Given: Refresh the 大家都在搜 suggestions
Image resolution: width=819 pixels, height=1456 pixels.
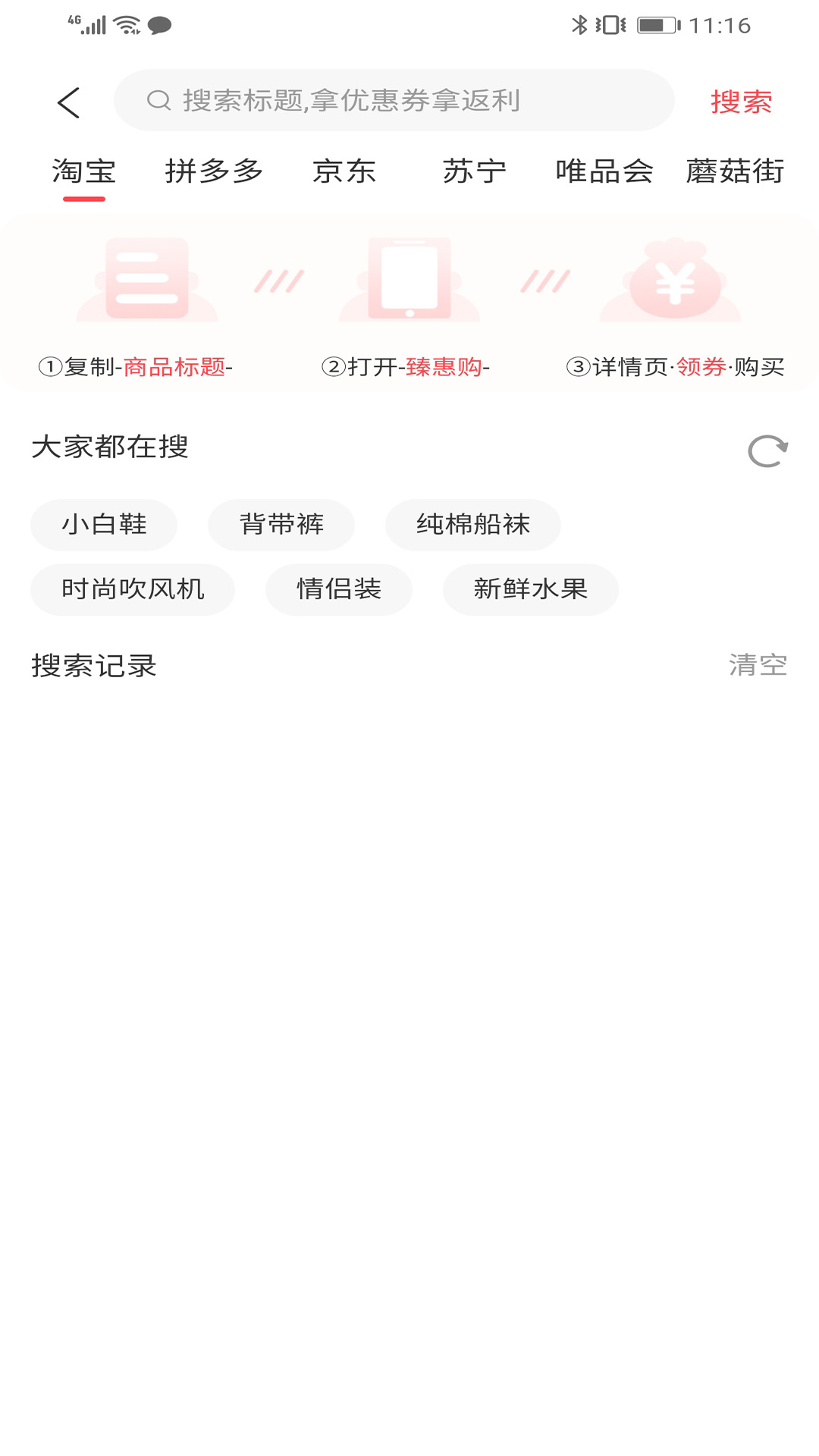Looking at the screenshot, I should click(x=768, y=449).
